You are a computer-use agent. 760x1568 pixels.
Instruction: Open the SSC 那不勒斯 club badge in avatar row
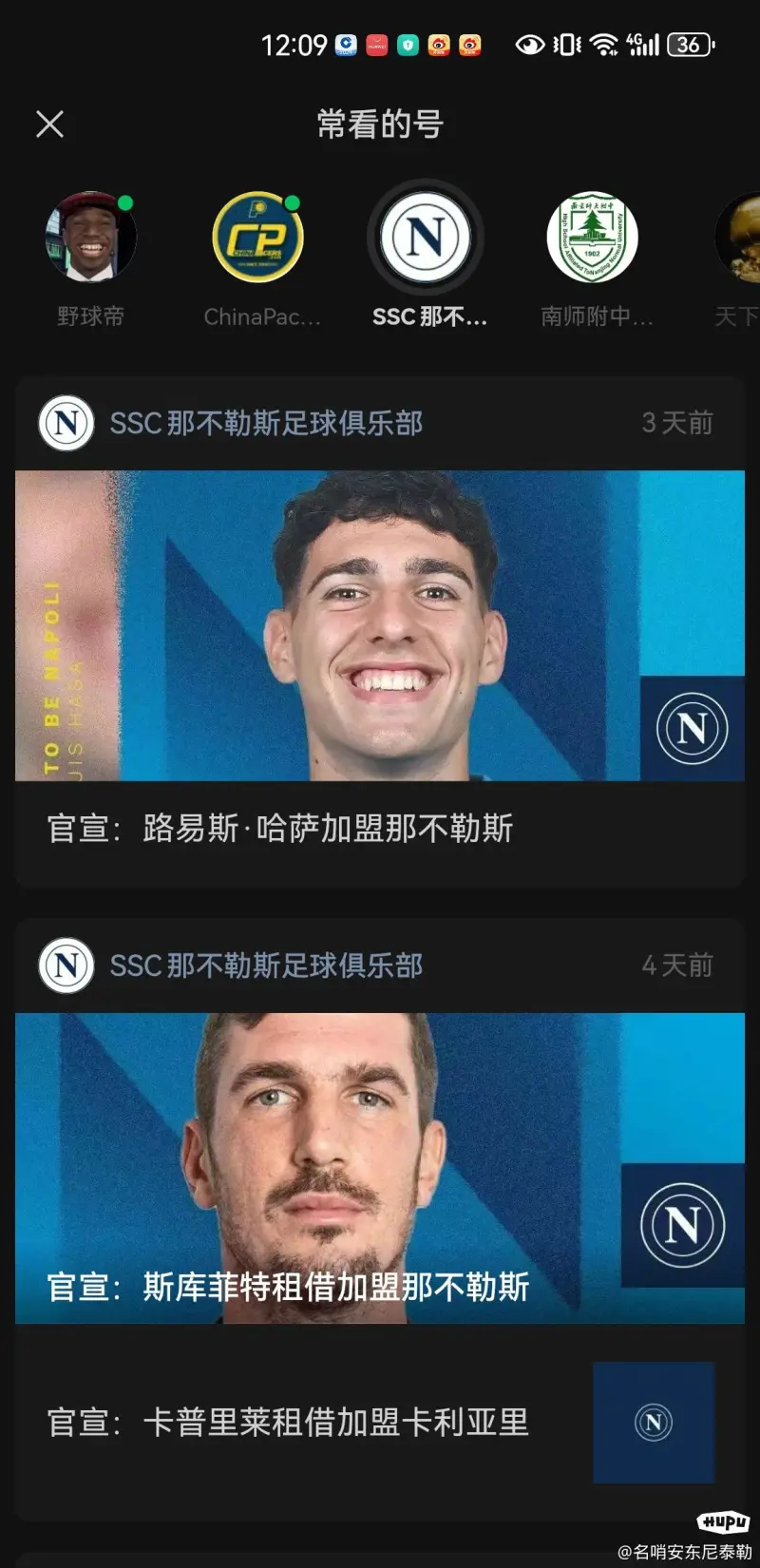pyautogui.click(x=426, y=238)
